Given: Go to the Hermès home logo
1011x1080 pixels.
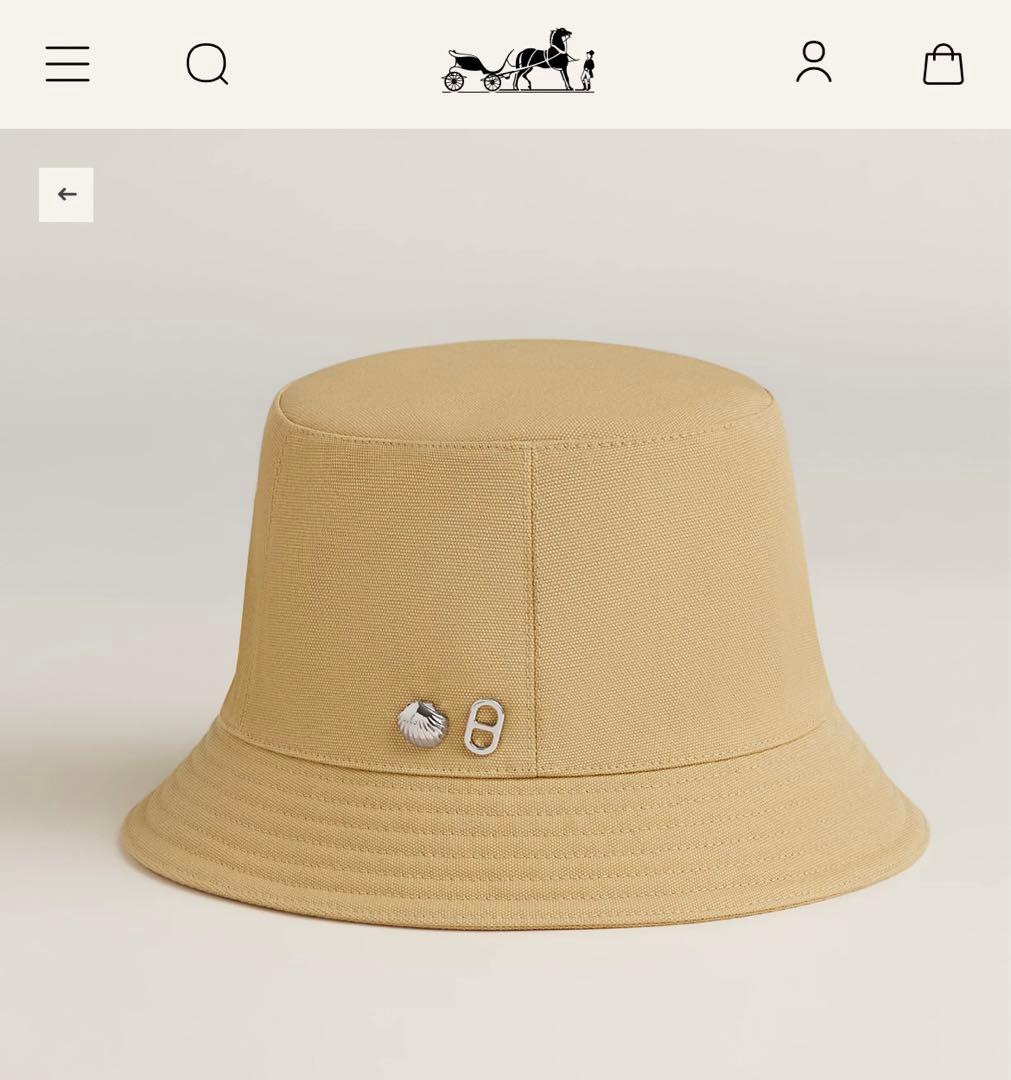Looking at the screenshot, I should pyautogui.click(x=519, y=62).
